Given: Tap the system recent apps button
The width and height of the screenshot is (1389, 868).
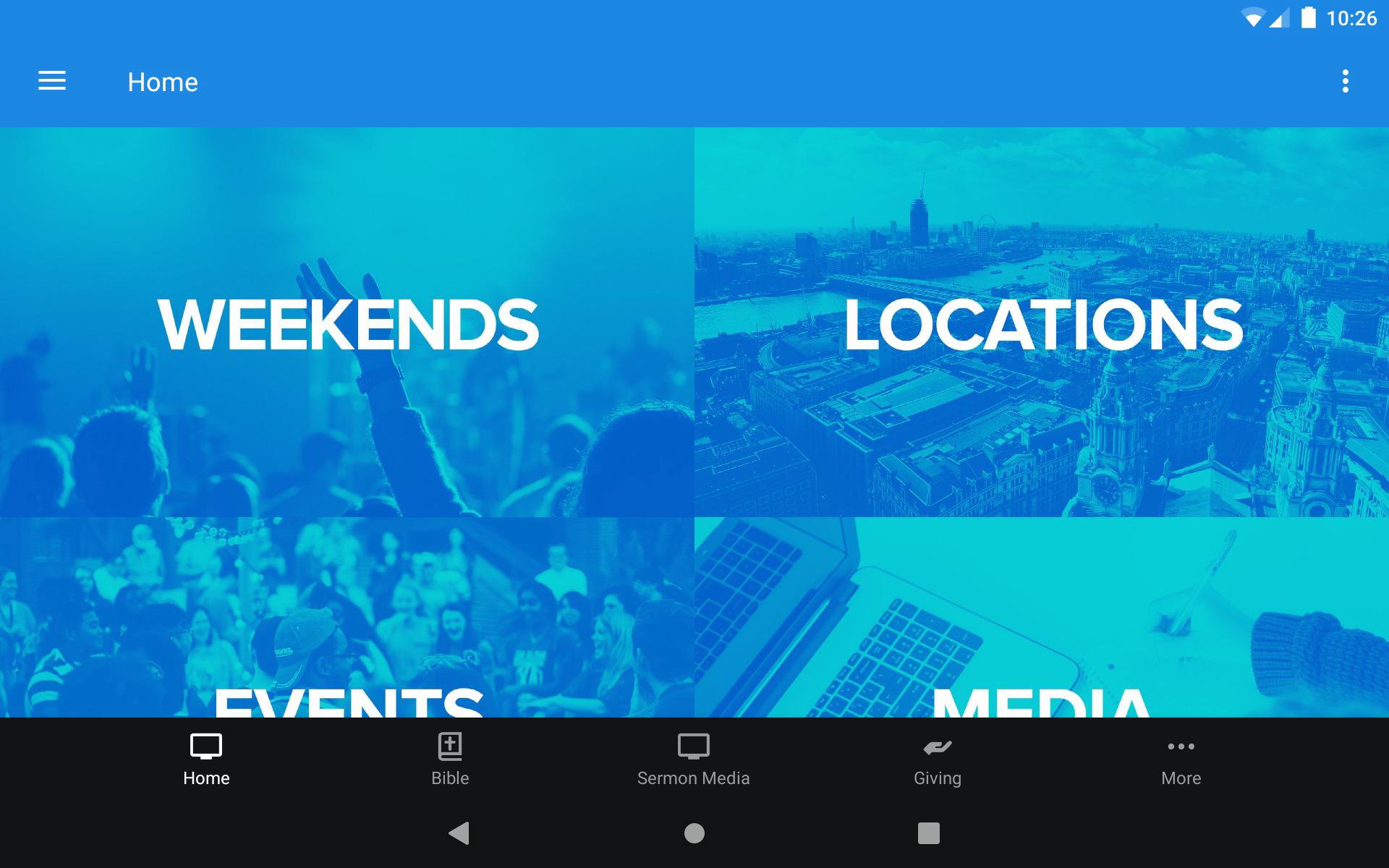Looking at the screenshot, I should coord(928,833).
